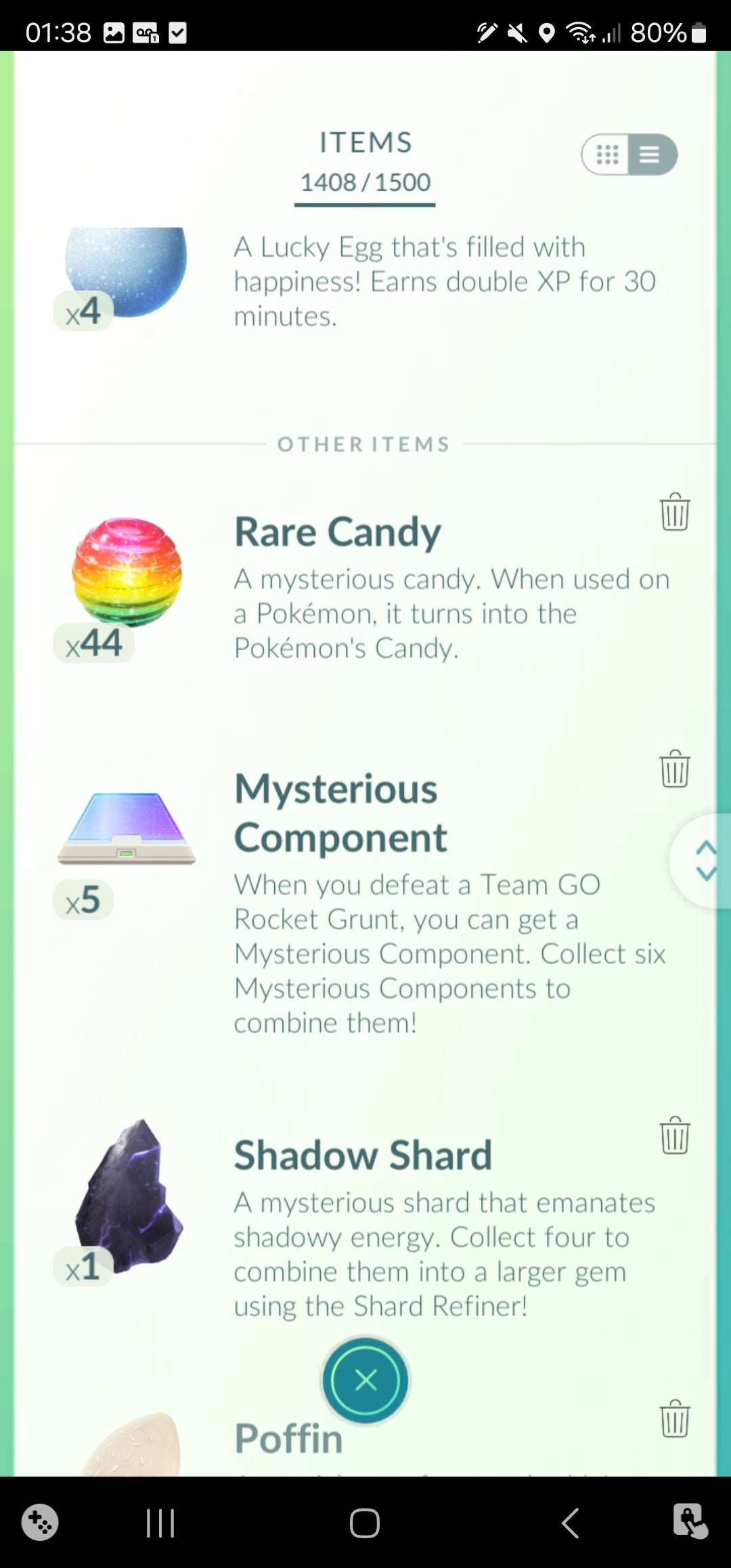This screenshot has width=731, height=1568.
Task: Discard Rare Candy with trash icon
Action: tap(674, 512)
